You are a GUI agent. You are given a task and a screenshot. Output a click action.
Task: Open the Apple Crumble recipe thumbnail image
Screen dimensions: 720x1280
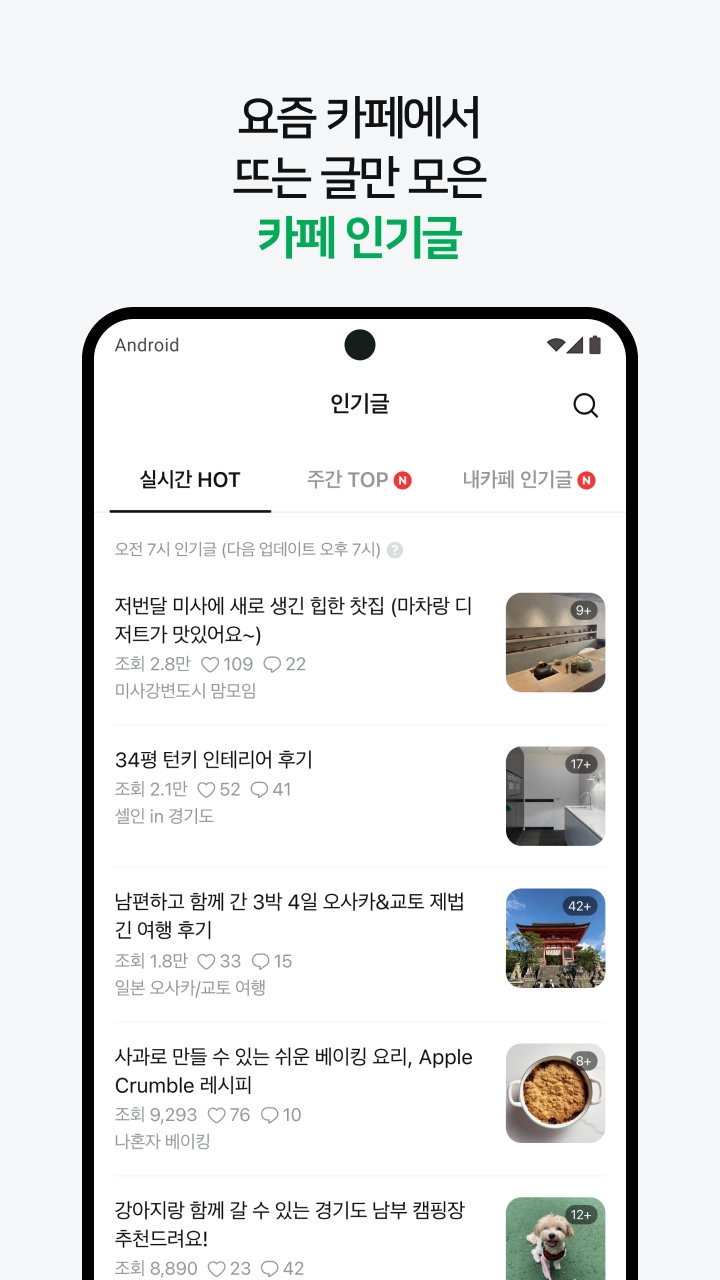[555, 1092]
